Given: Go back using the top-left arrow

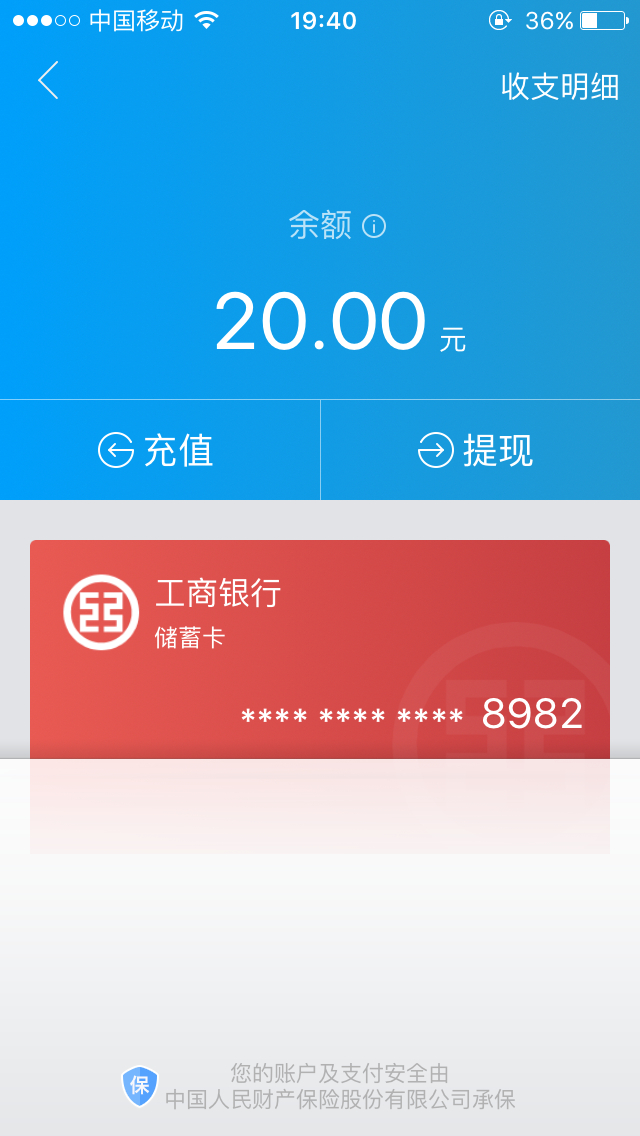Looking at the screenshot, I should point(48,80).
